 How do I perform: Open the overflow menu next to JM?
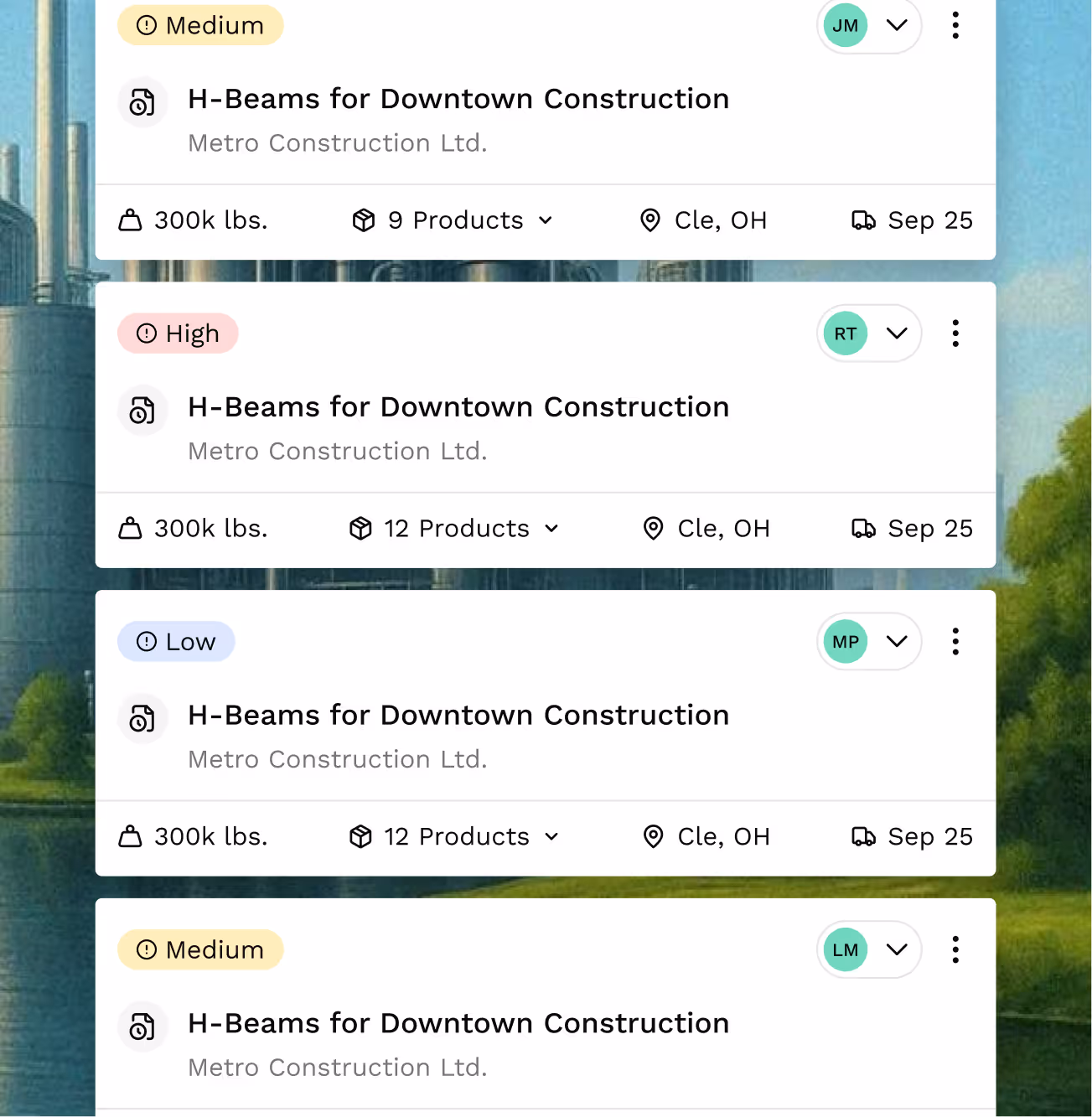click(x=955, y=26)
